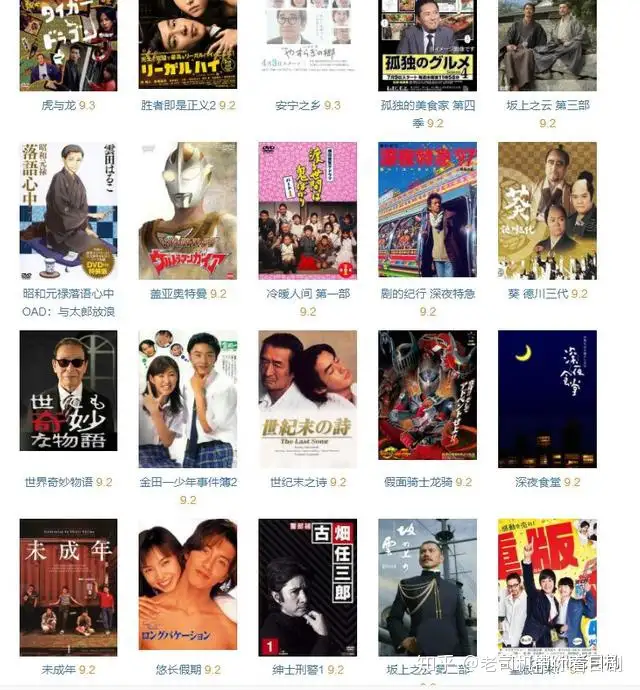
Task: Open 昭和元禄落语心中 OAD poster
Action: [68, 210]
